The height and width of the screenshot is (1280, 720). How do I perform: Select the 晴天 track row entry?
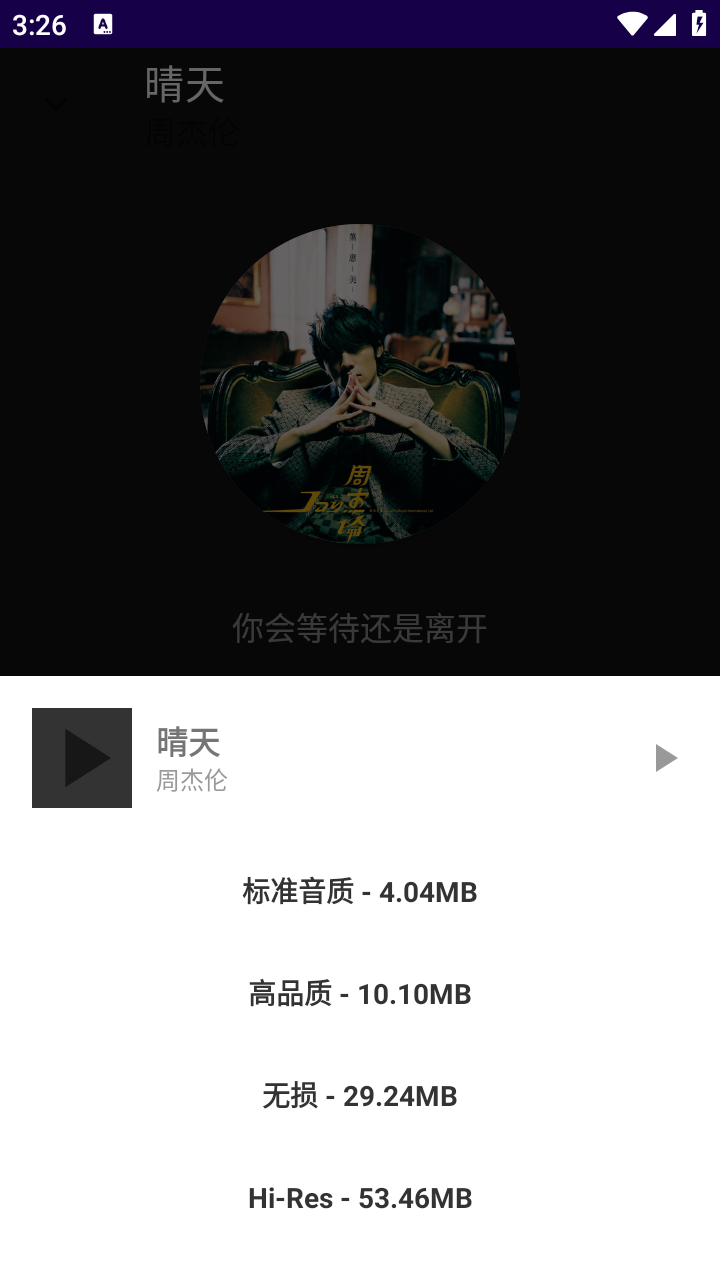click(360, 757)
